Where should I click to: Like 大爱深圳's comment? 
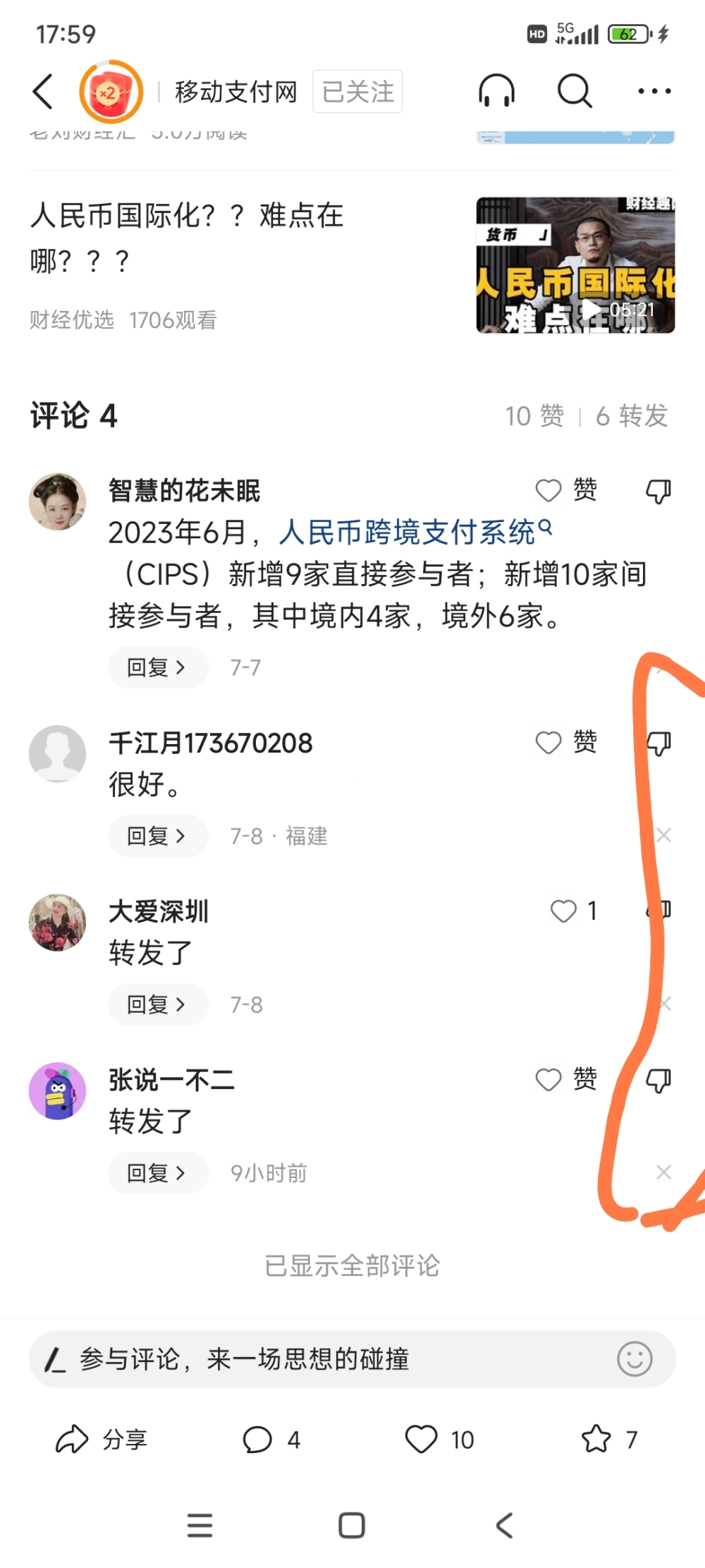point(571,911)
